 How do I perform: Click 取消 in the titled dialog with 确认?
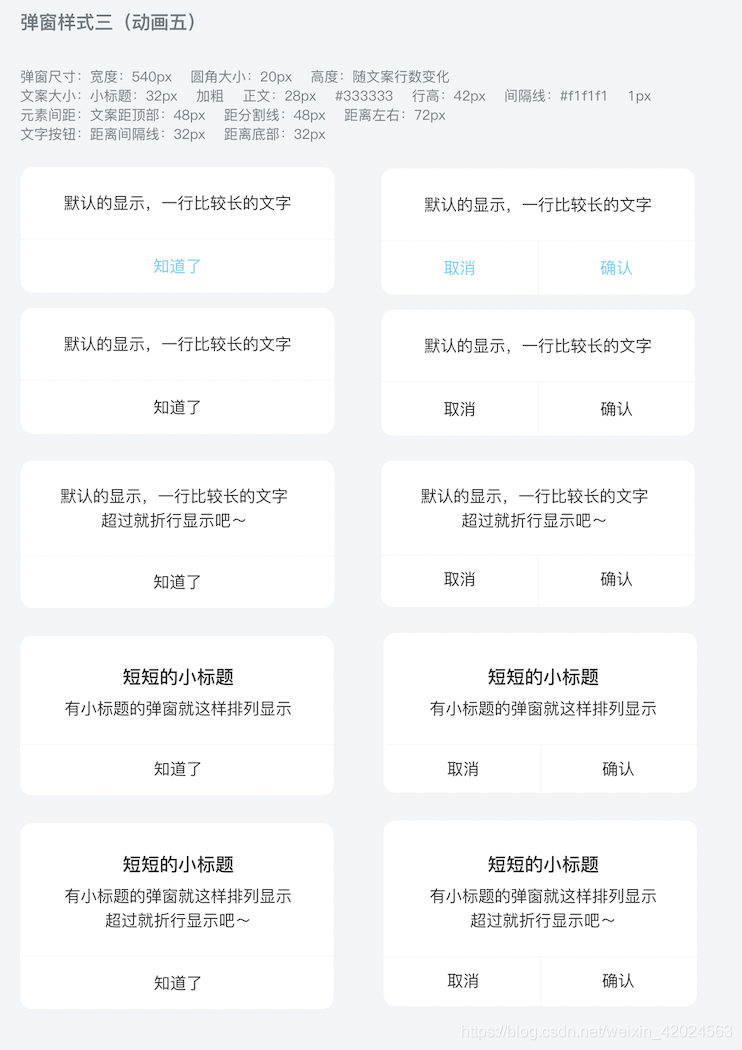pyautogui.click(x=459, y=768)
